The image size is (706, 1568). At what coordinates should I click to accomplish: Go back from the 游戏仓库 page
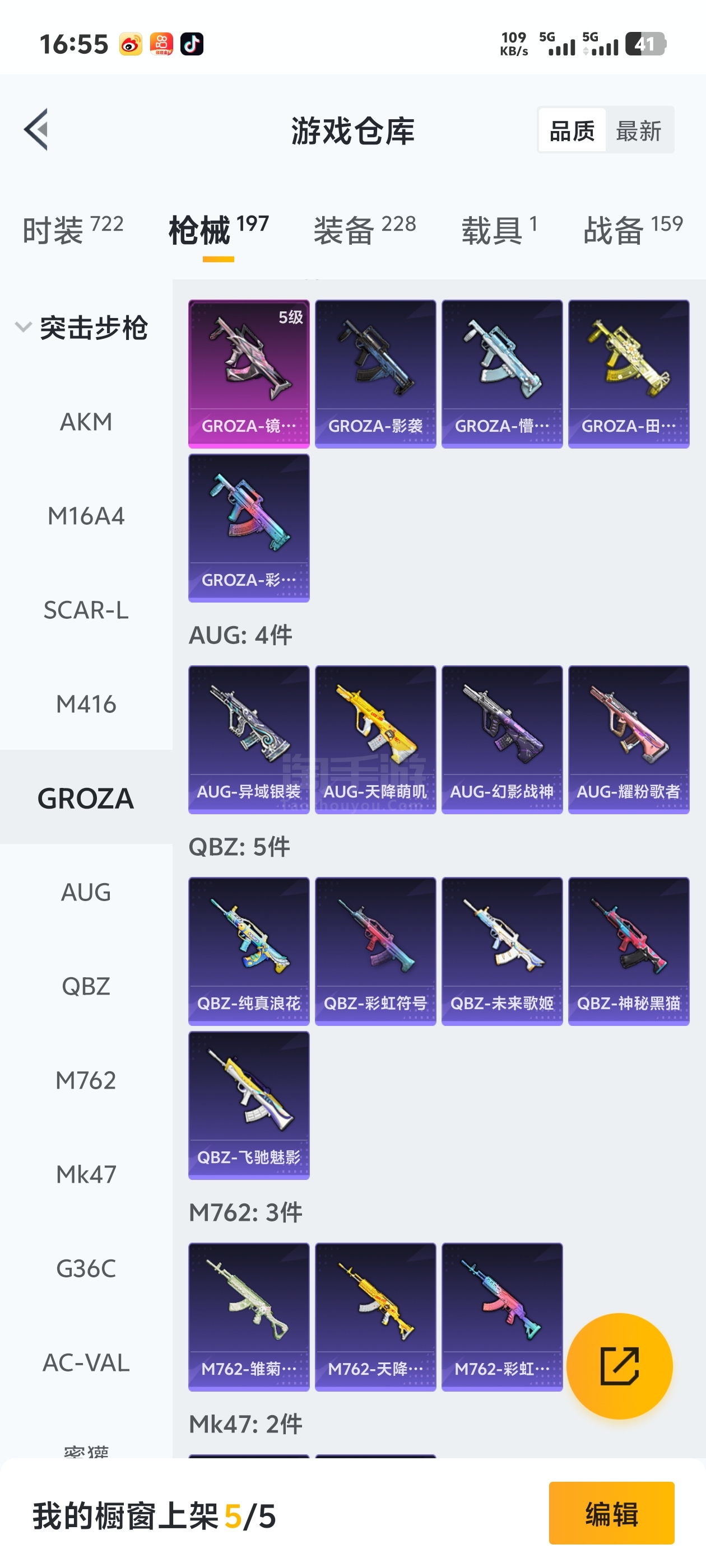(x=36, y=130)
